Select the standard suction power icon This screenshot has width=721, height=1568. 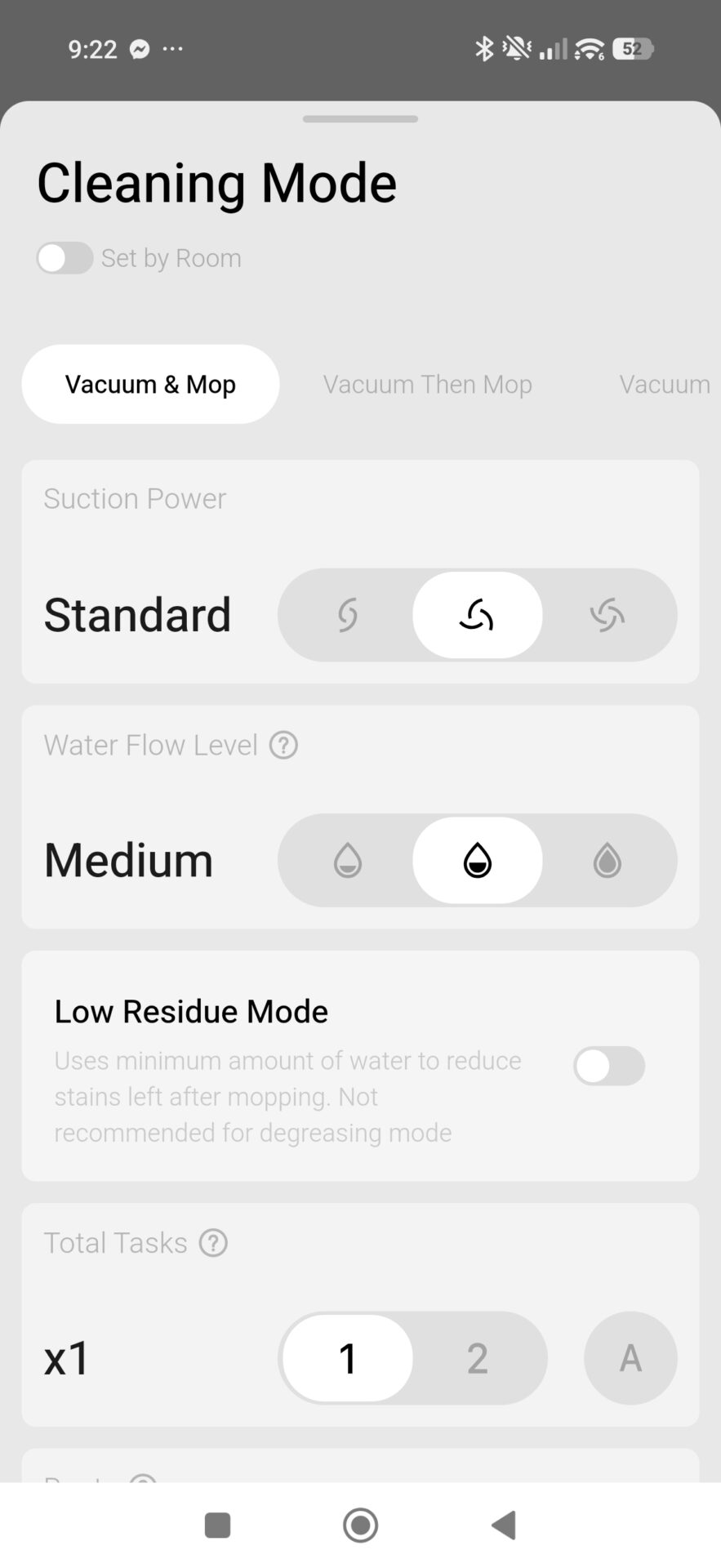coord(477,615)
